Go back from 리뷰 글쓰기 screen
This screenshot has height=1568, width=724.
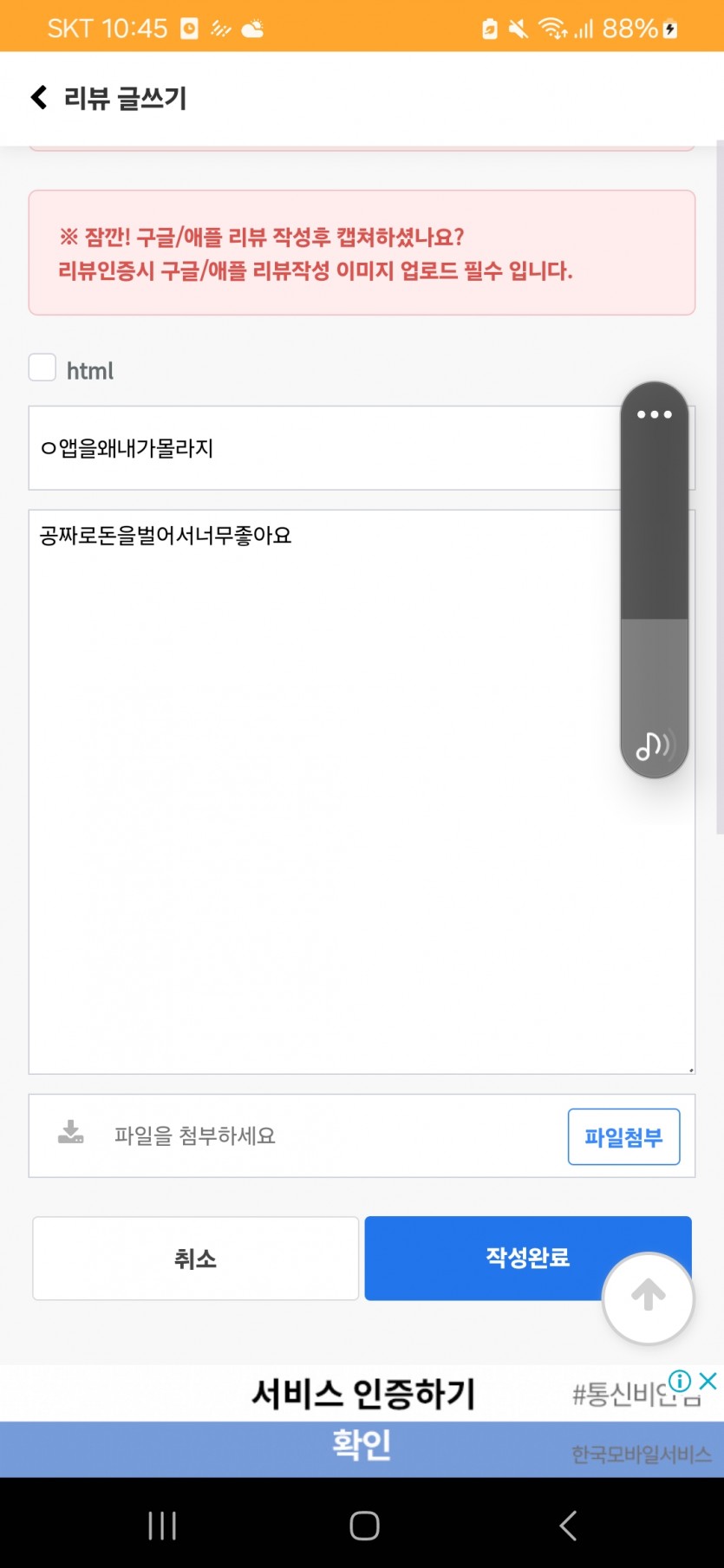[39, 98]
